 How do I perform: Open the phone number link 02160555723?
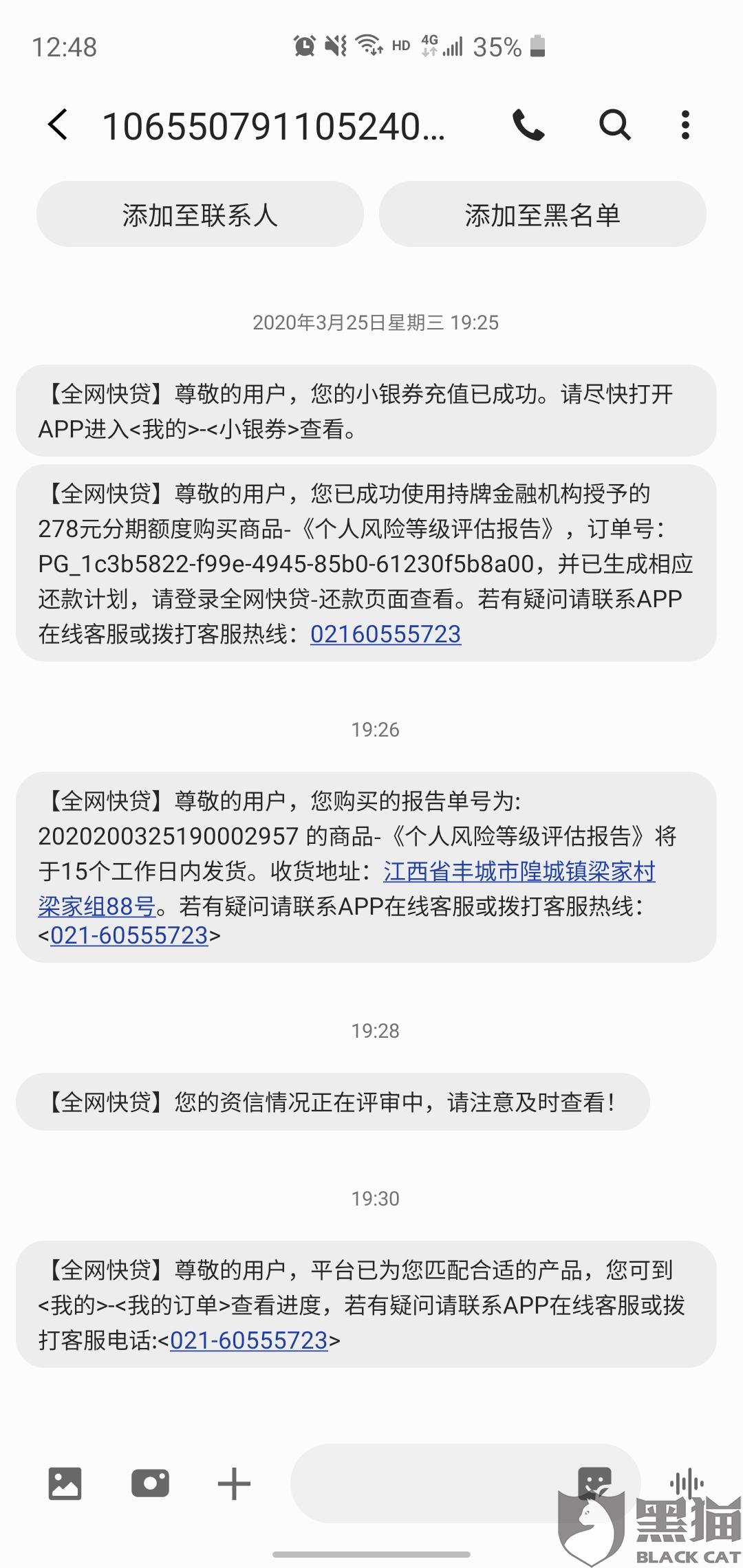pyautogui.click(x=385, y=633)
